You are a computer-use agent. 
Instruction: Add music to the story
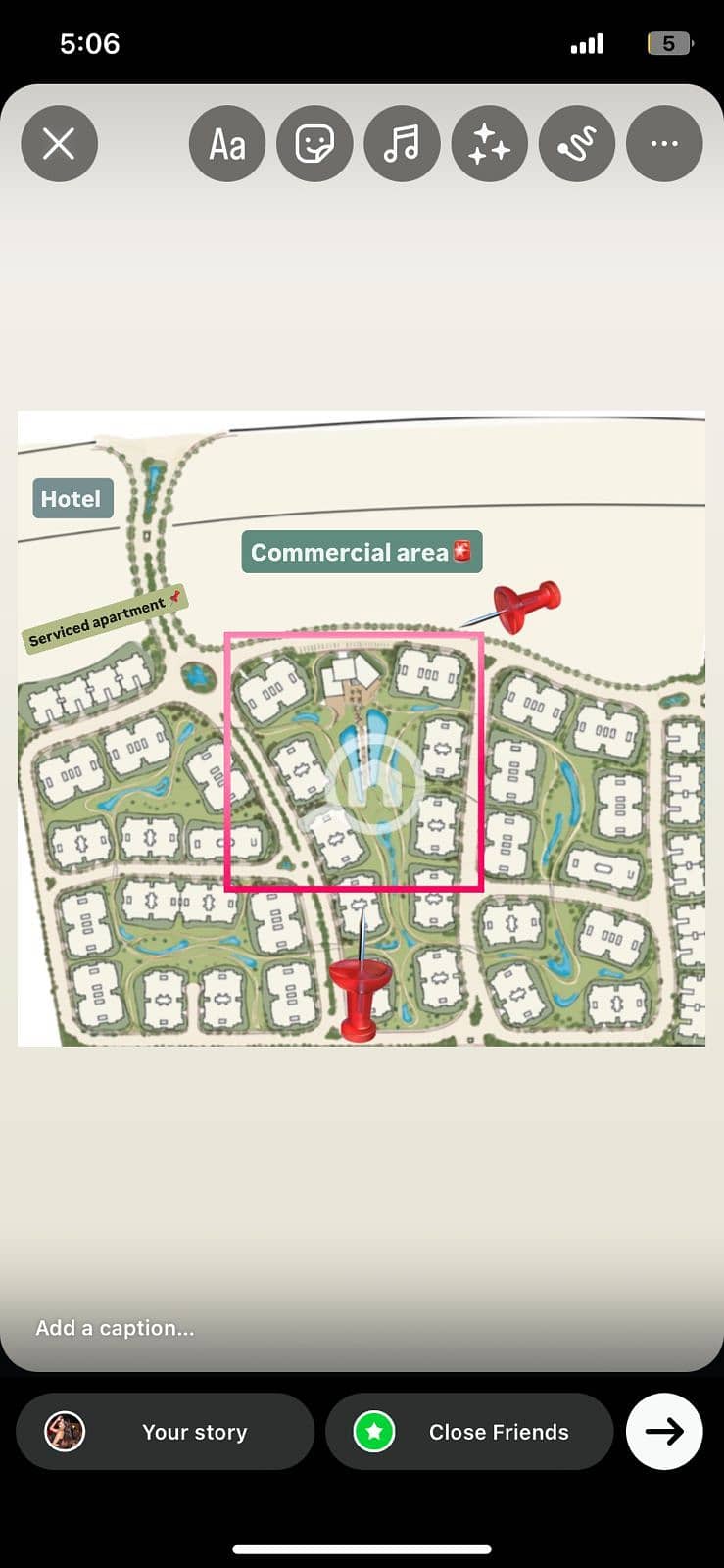[402, 144]
